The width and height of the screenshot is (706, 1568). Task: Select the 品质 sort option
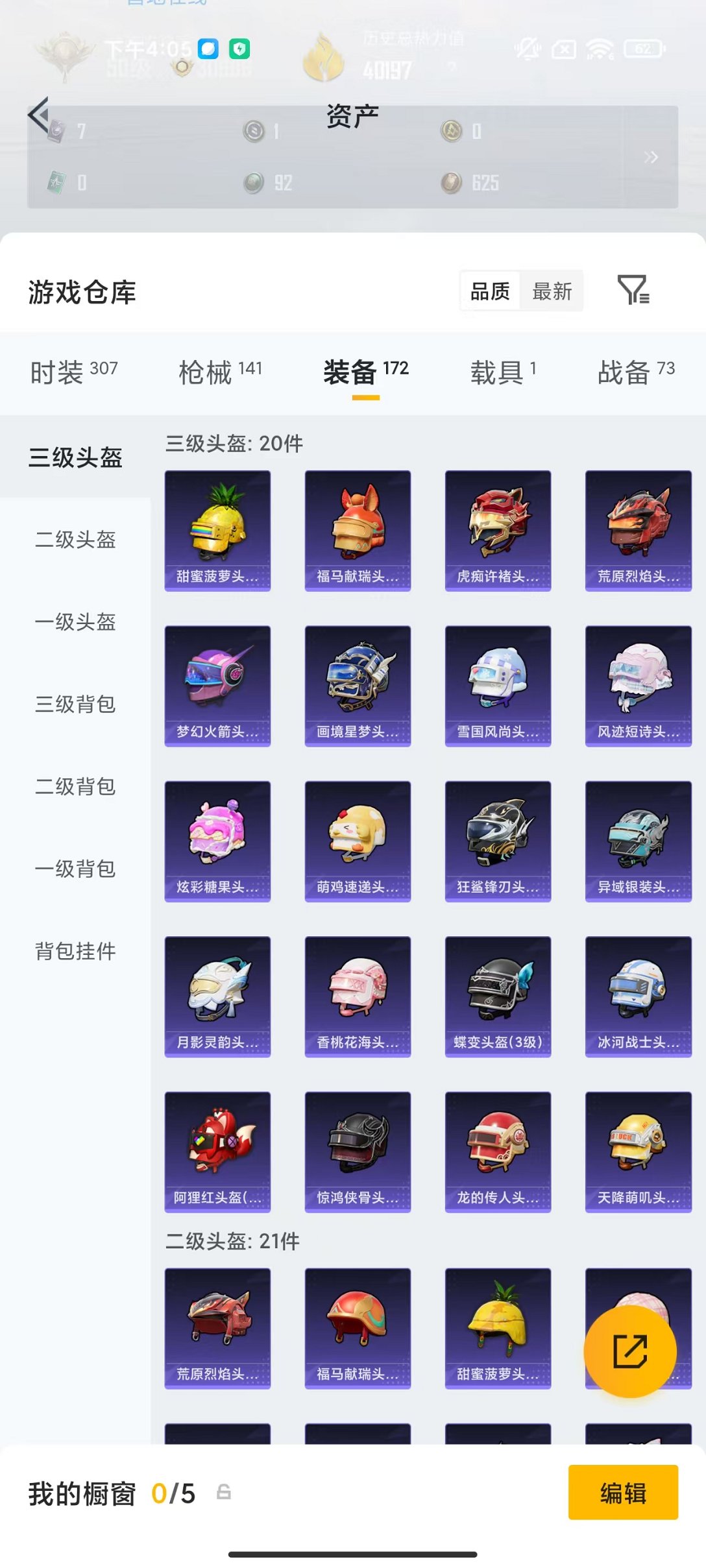pos(490,291)
